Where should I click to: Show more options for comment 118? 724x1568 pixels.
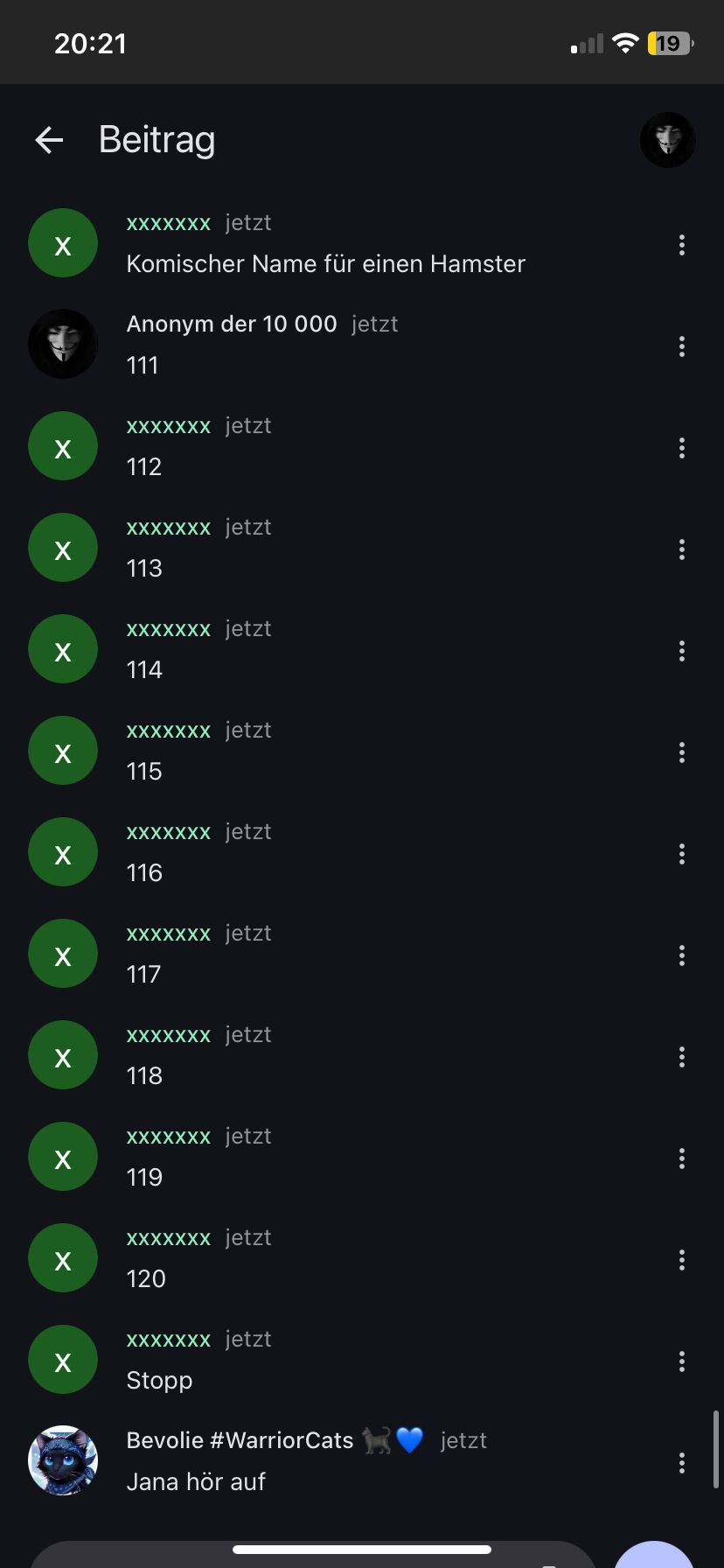(x=682, y=1058)
